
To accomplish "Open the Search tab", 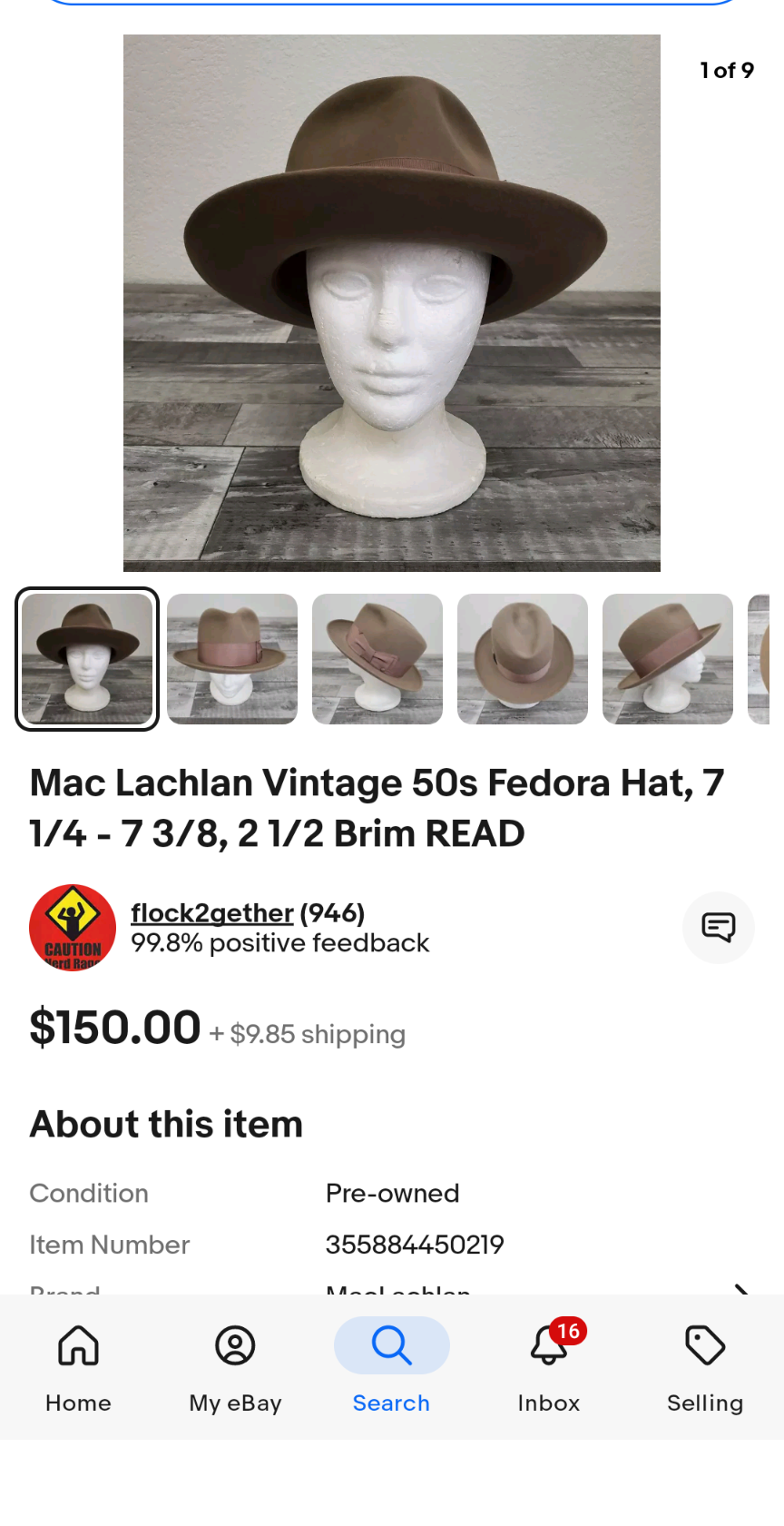I will (392, 1369).
